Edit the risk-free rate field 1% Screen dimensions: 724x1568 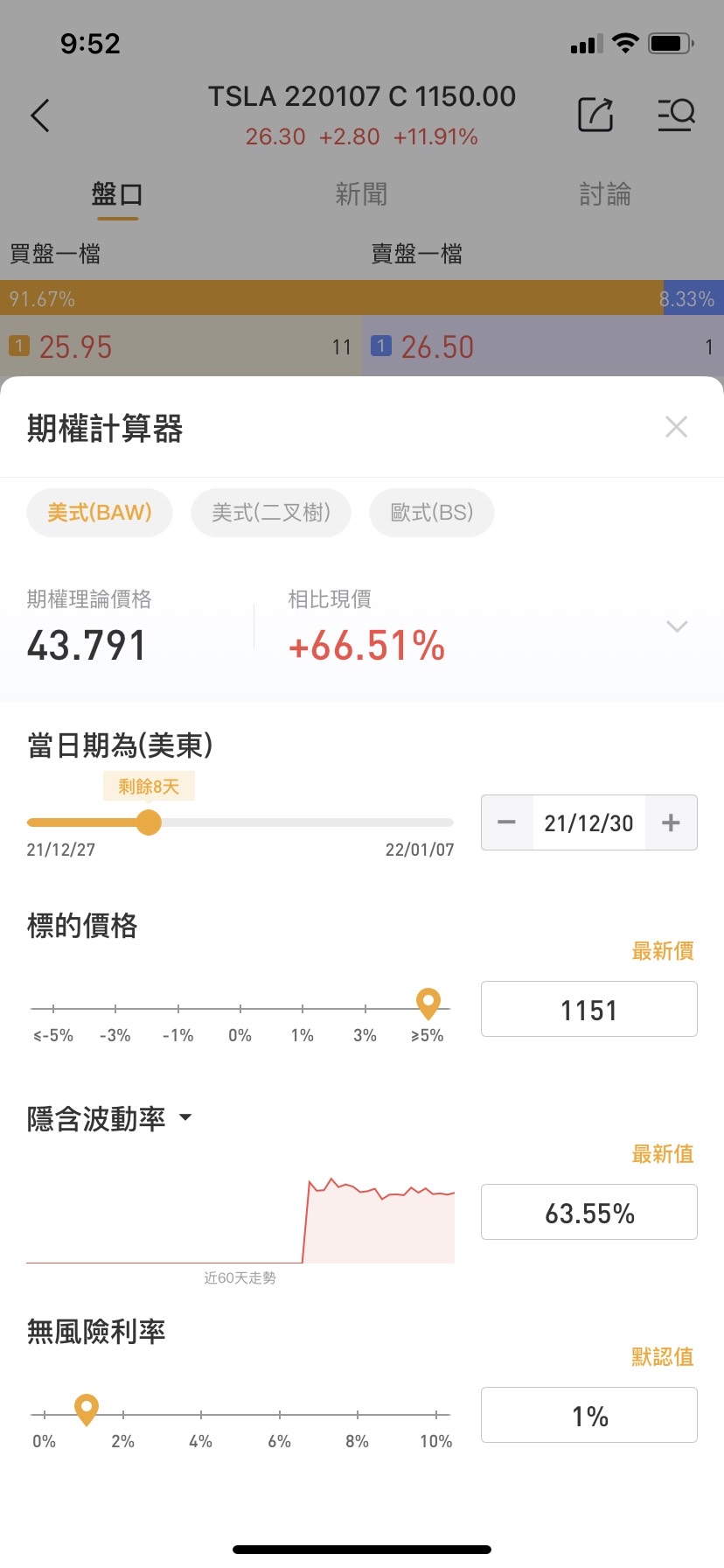(588, 1416)
